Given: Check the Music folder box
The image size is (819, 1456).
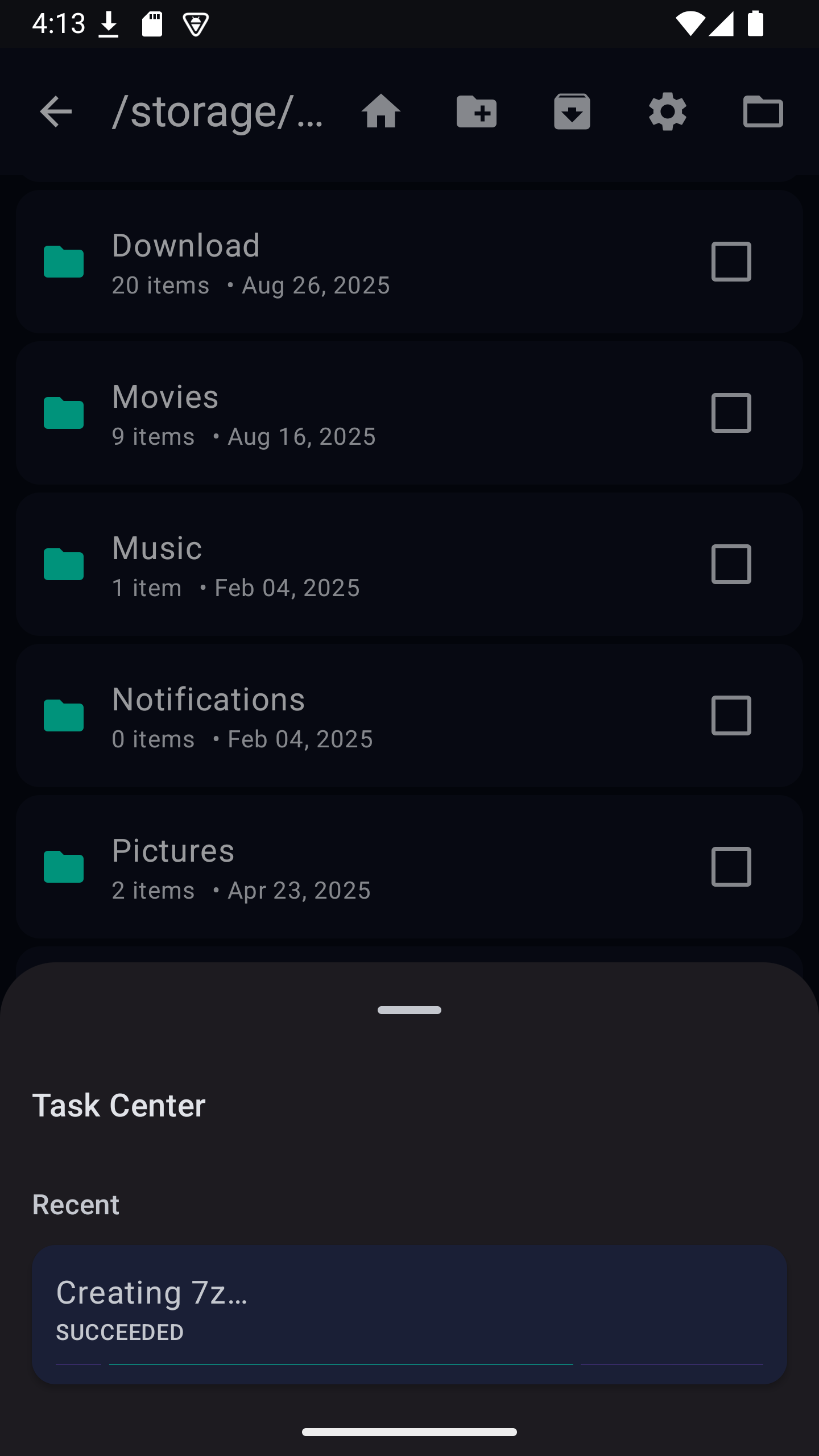Looking at the screenshot, I should pos(731,565).
